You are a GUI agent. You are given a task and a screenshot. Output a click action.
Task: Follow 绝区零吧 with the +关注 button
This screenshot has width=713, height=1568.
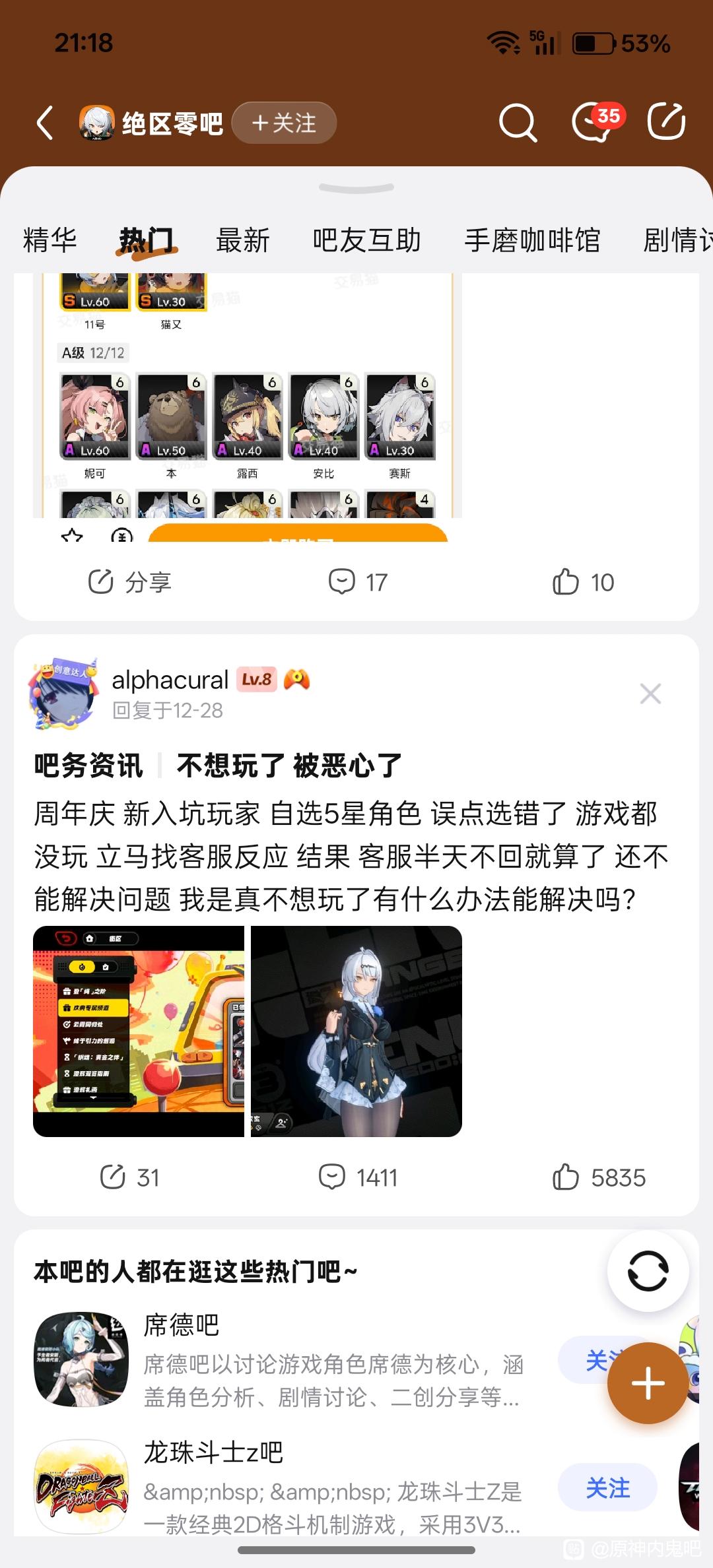(x=285, y=123)
